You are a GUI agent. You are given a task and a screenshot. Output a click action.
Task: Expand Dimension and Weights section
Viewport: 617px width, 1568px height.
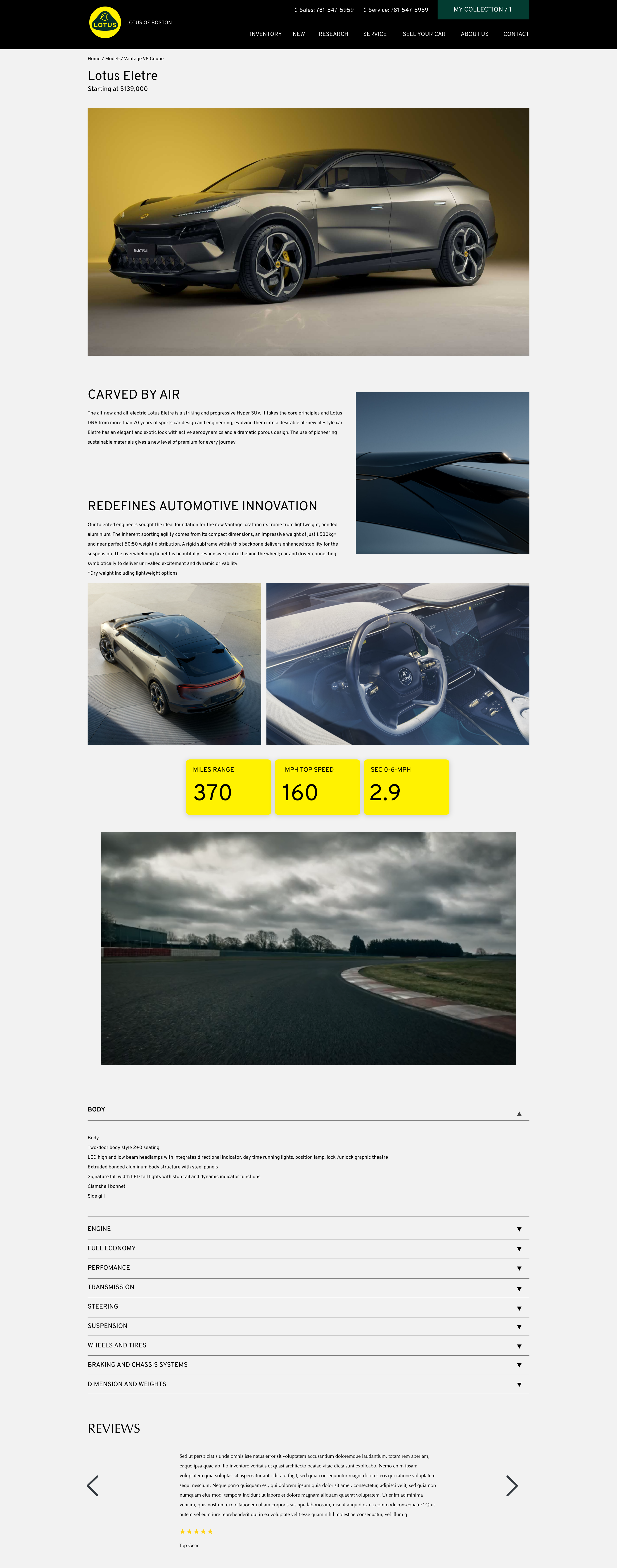pyautogui.click(x=519, y=1385)
